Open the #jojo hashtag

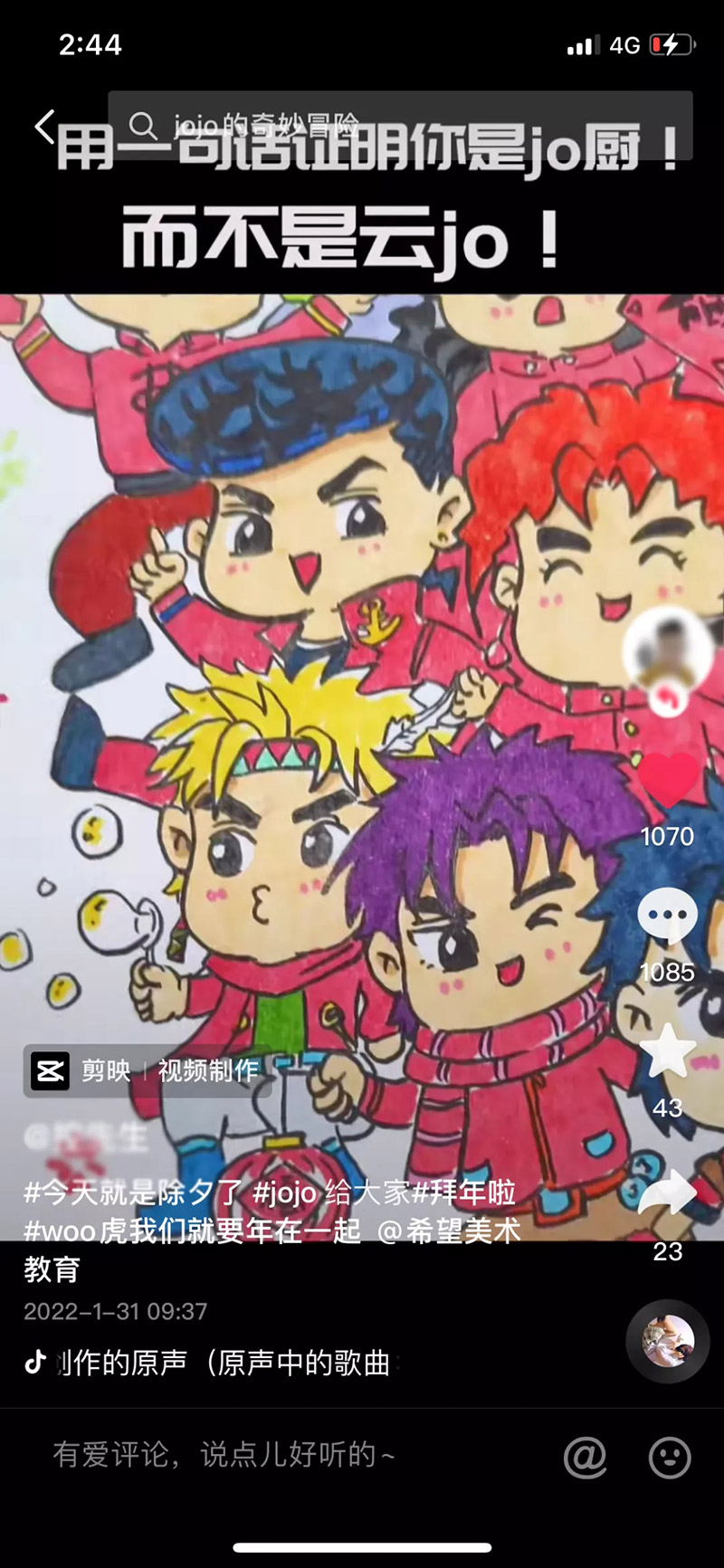(x=284, y=1193)
